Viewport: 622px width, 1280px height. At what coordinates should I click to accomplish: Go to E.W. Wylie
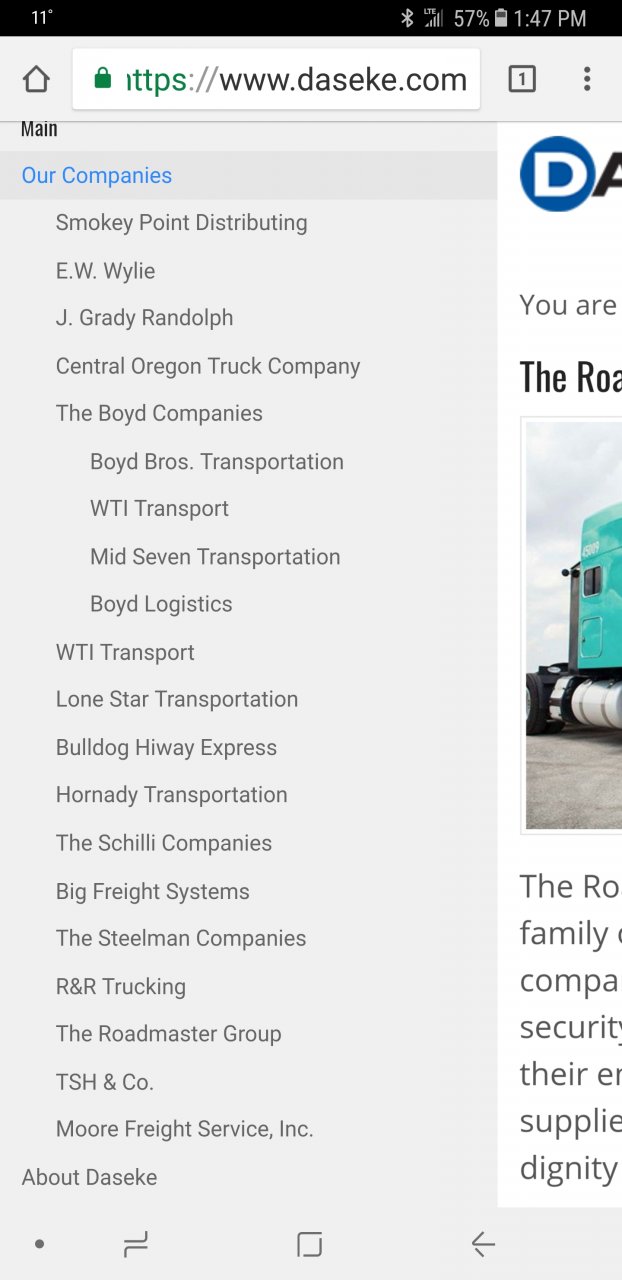[x=105, y=271]
